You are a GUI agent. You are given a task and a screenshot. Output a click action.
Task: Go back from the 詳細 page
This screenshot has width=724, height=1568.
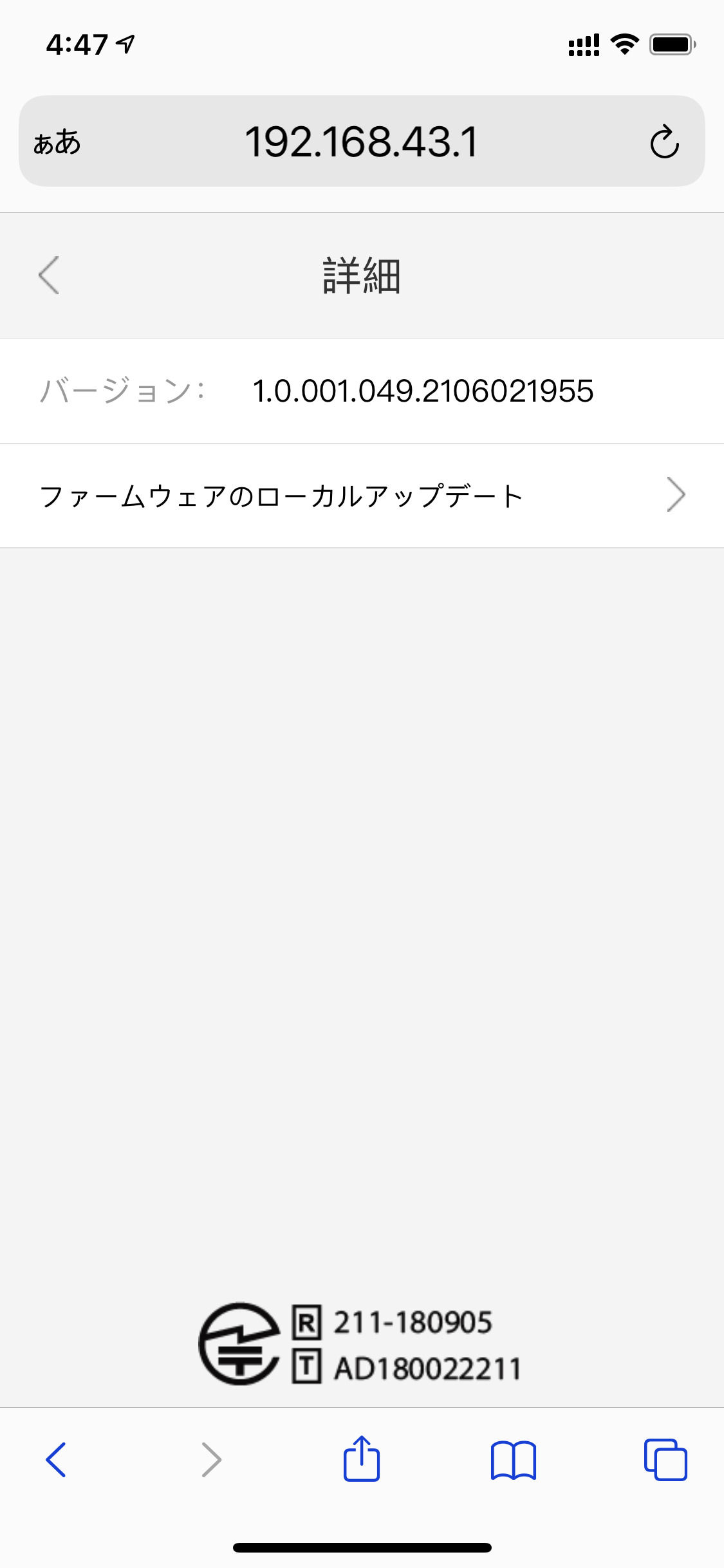[49, 275]
